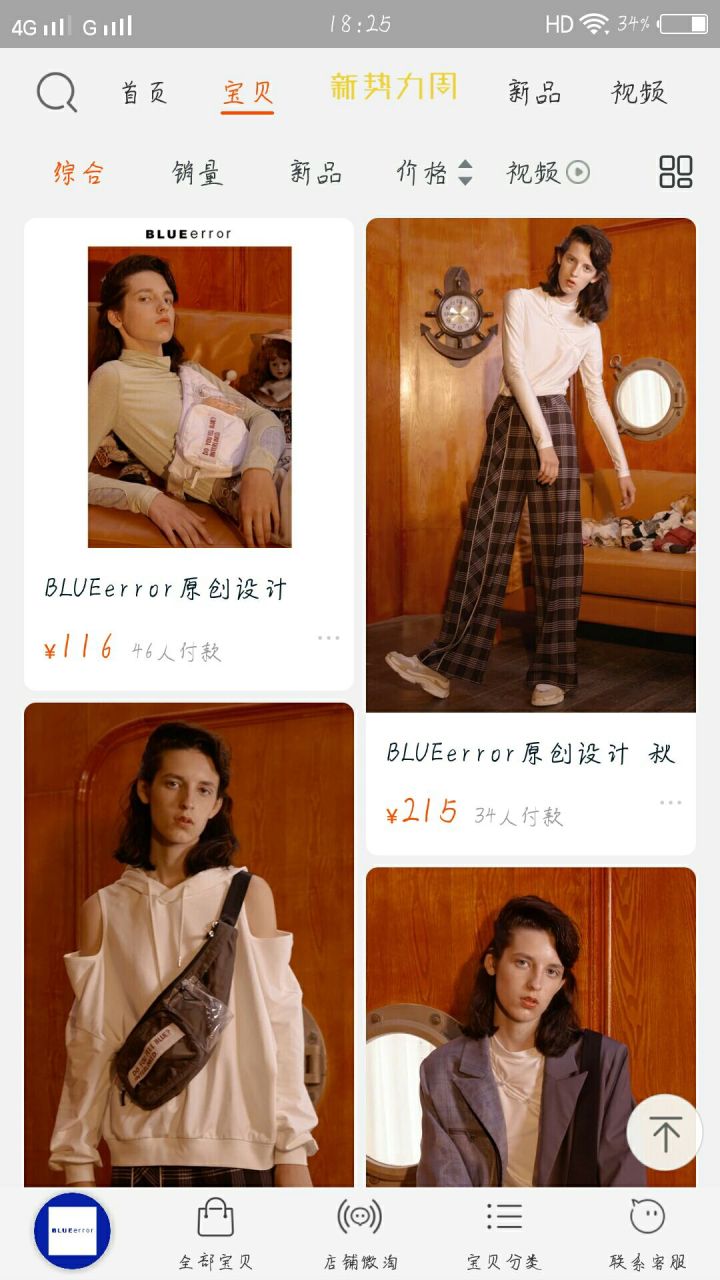The height and width of the screenshot is (1280, 720).
Task: Contact 联系客服 customer service
Action: (647, 1233)
